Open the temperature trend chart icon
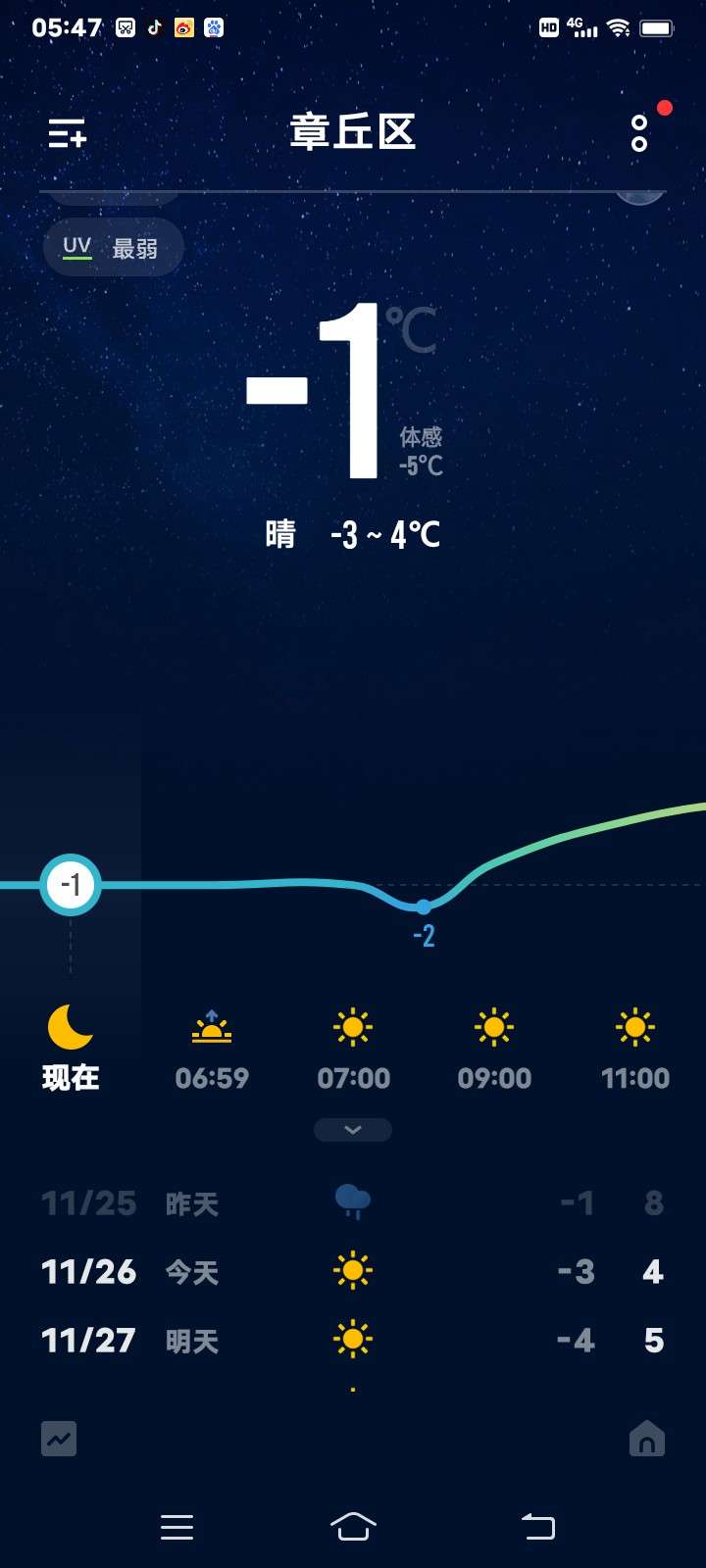 (x=59, y=1439)
